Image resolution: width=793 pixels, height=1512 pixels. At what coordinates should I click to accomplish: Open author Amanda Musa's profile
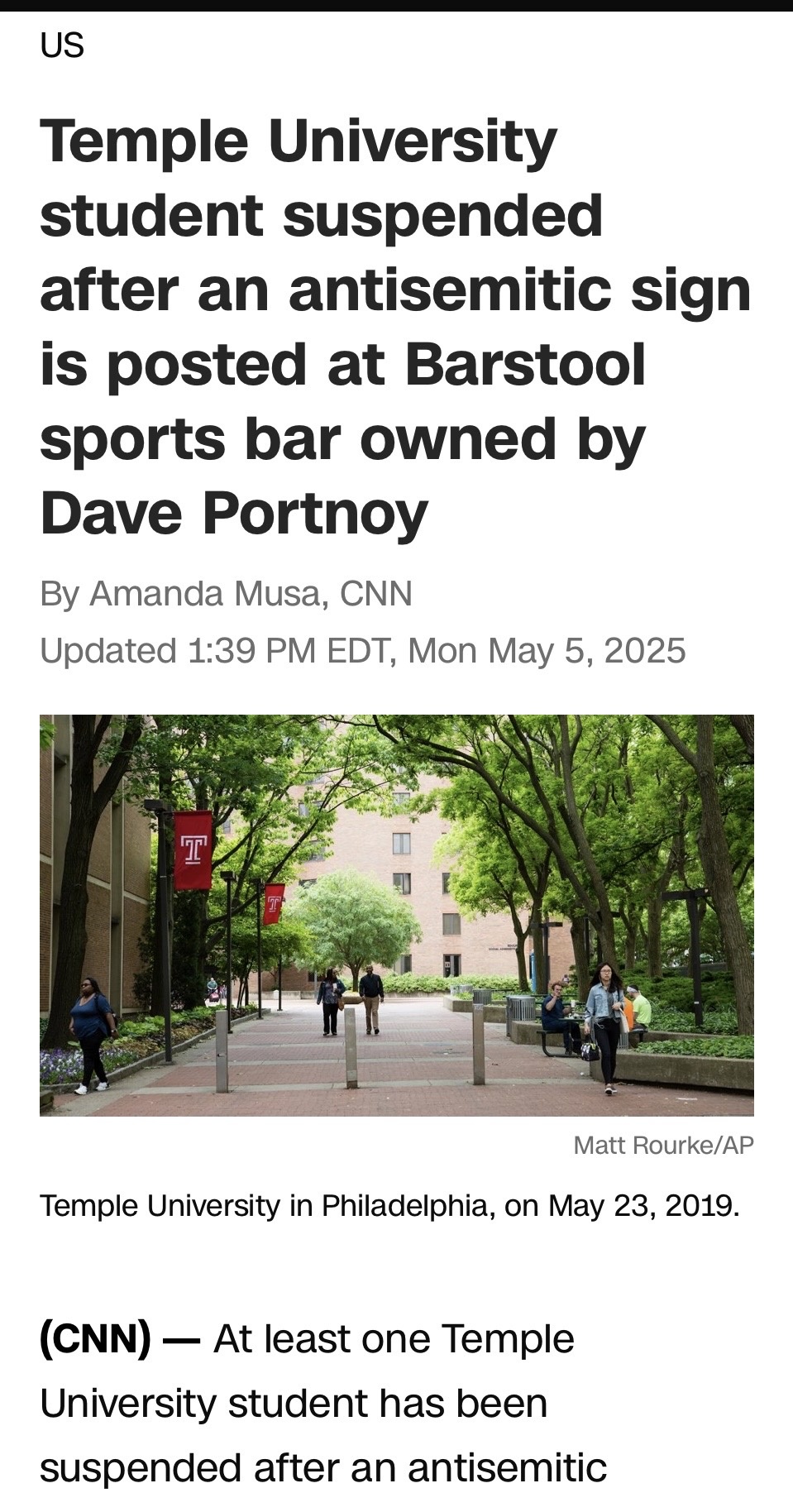204,594
